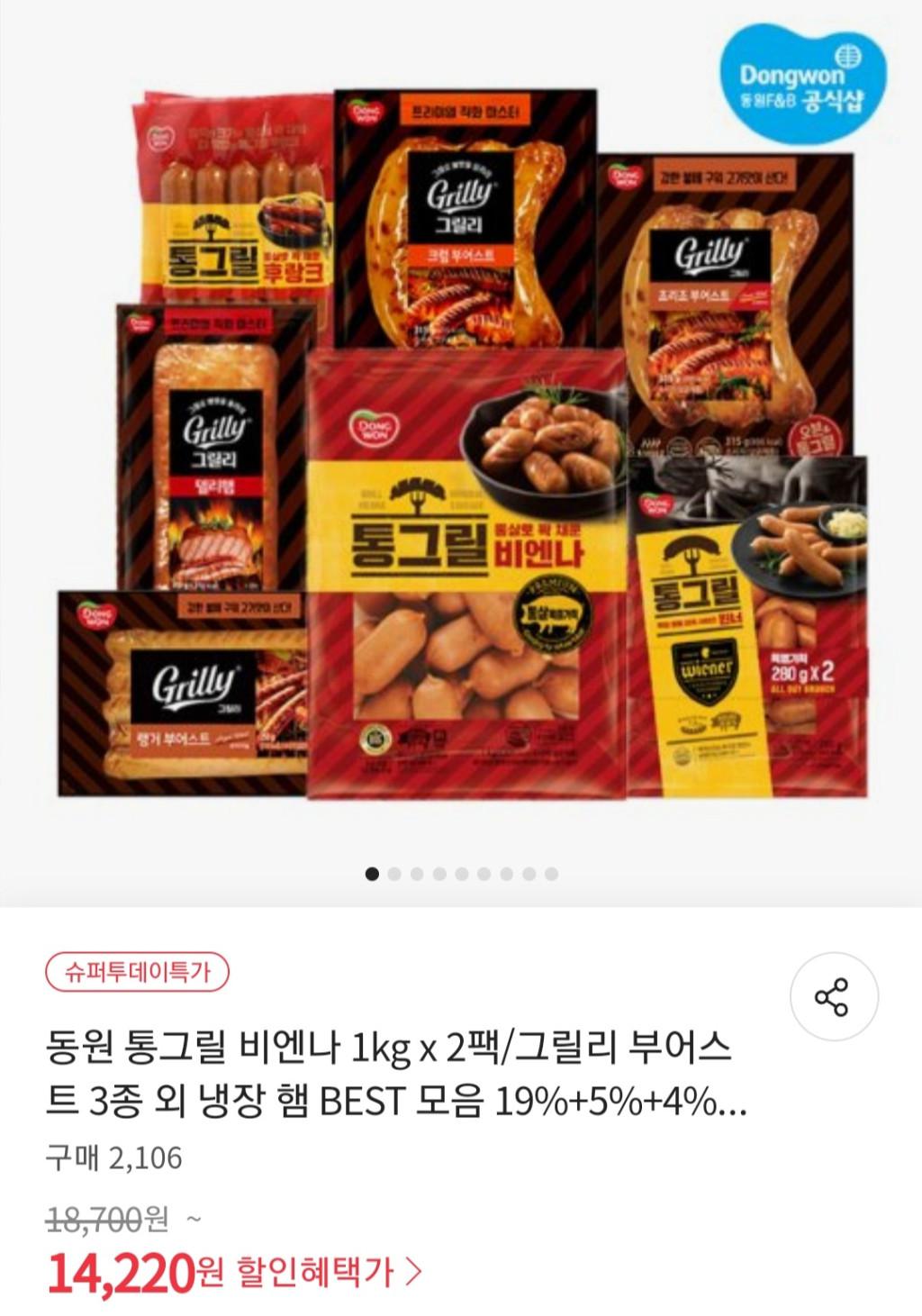This screenshot has width=922, height=1316.
Task: Share this Dongwon sausage product
Action: 833,996
